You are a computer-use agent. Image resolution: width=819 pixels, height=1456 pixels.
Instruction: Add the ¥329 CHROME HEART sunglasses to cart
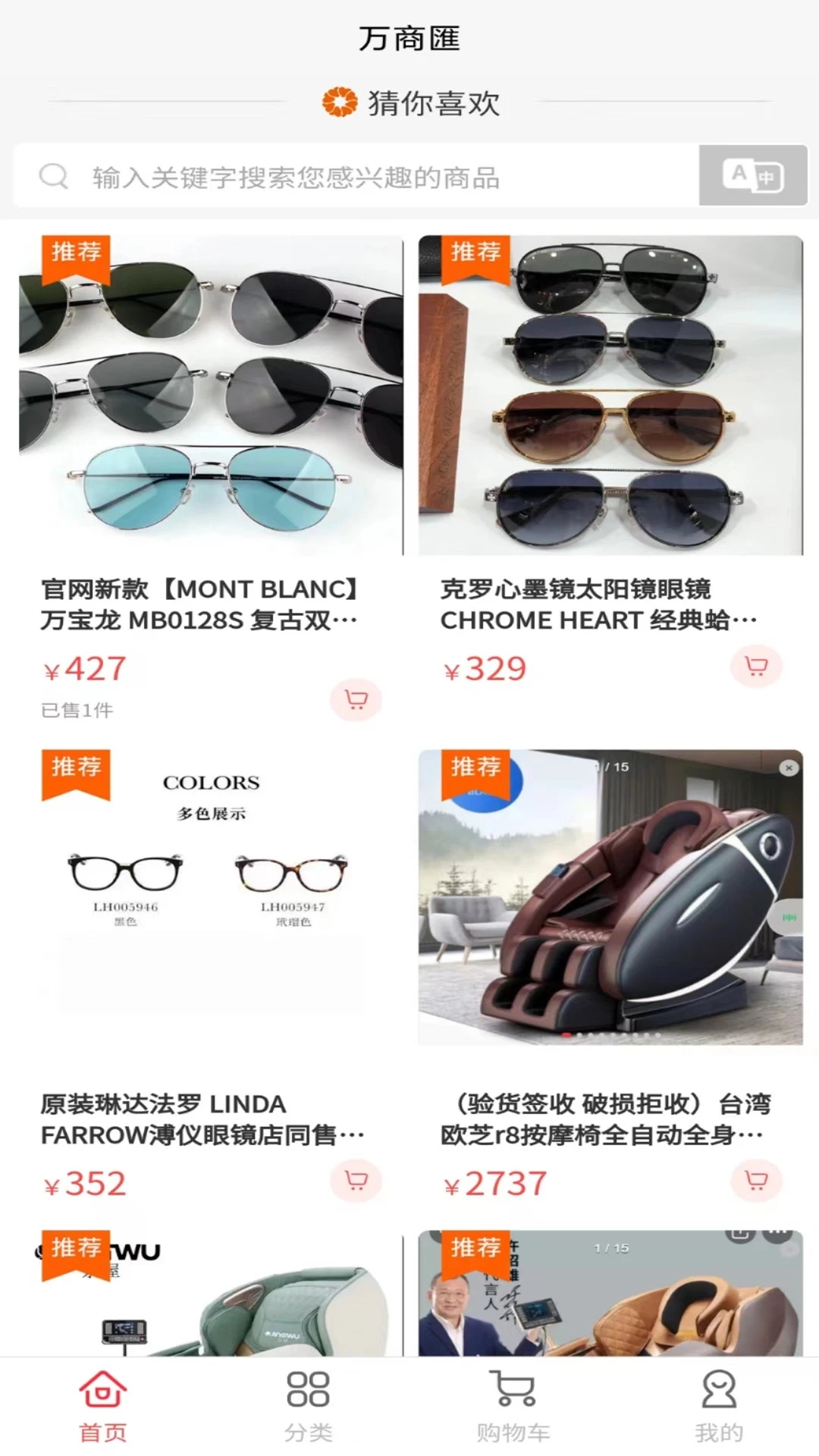pyautogui.click(x=756, y=667)
